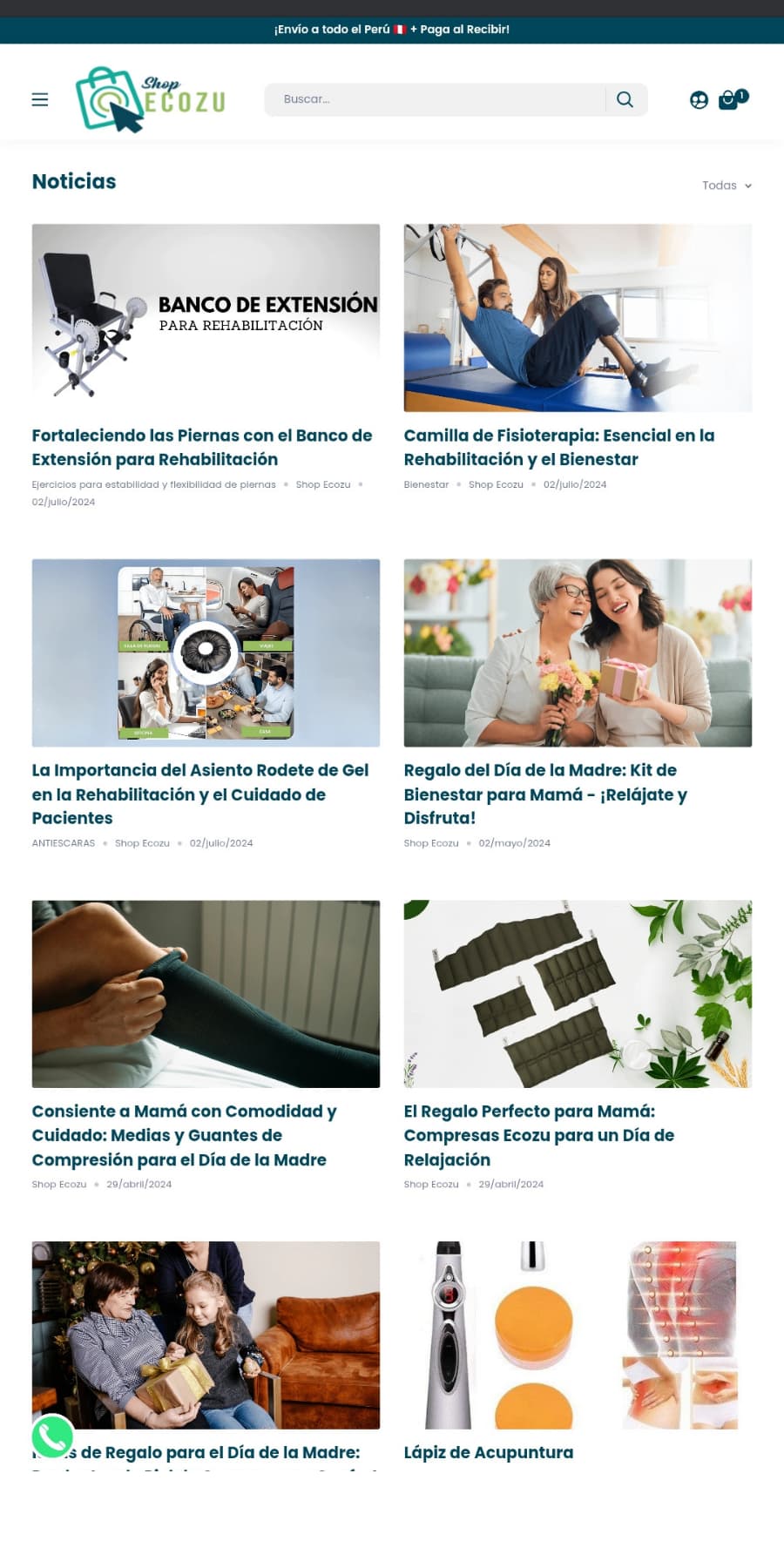Read 'La Importancia del Asiento Rodete' article
This screenshot has width=784, height=1568.
click(200, 794)
